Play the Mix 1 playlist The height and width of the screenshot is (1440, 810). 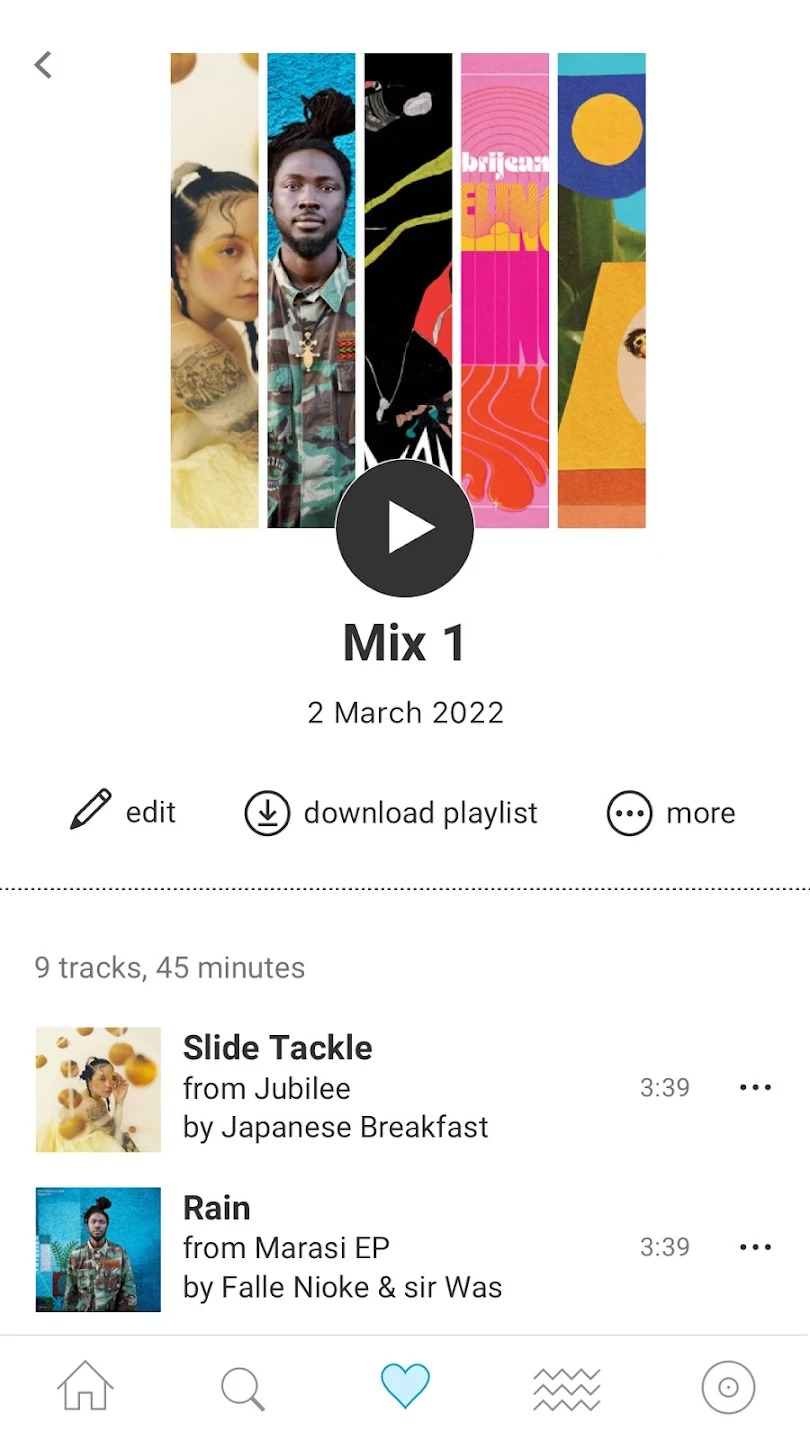tap(405, 528)
